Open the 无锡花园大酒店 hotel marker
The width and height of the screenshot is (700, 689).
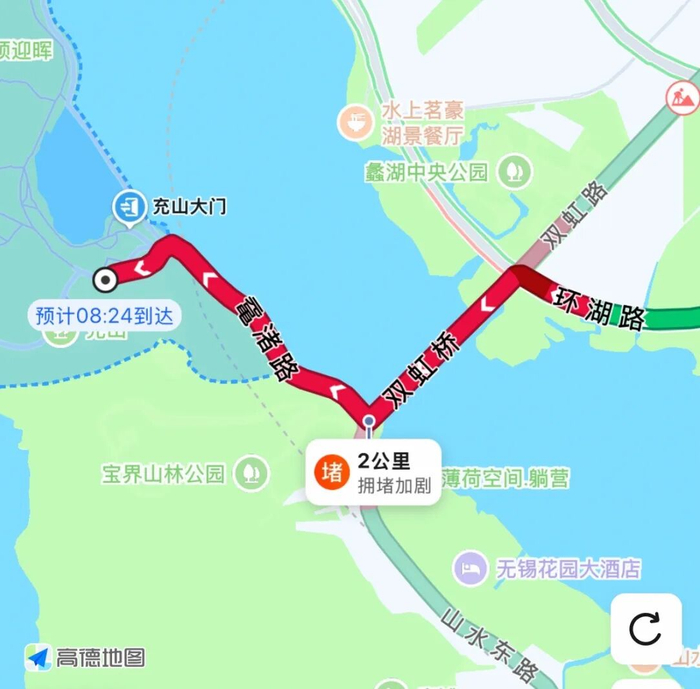click(x=470, y=568)
